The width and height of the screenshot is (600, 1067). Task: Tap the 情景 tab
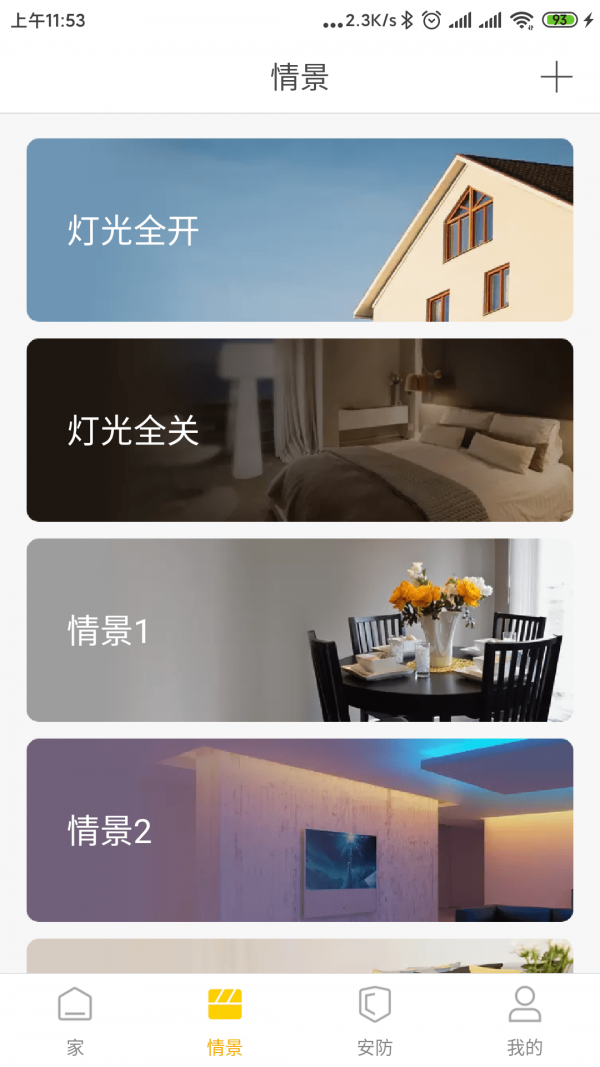coord(225,1020)
